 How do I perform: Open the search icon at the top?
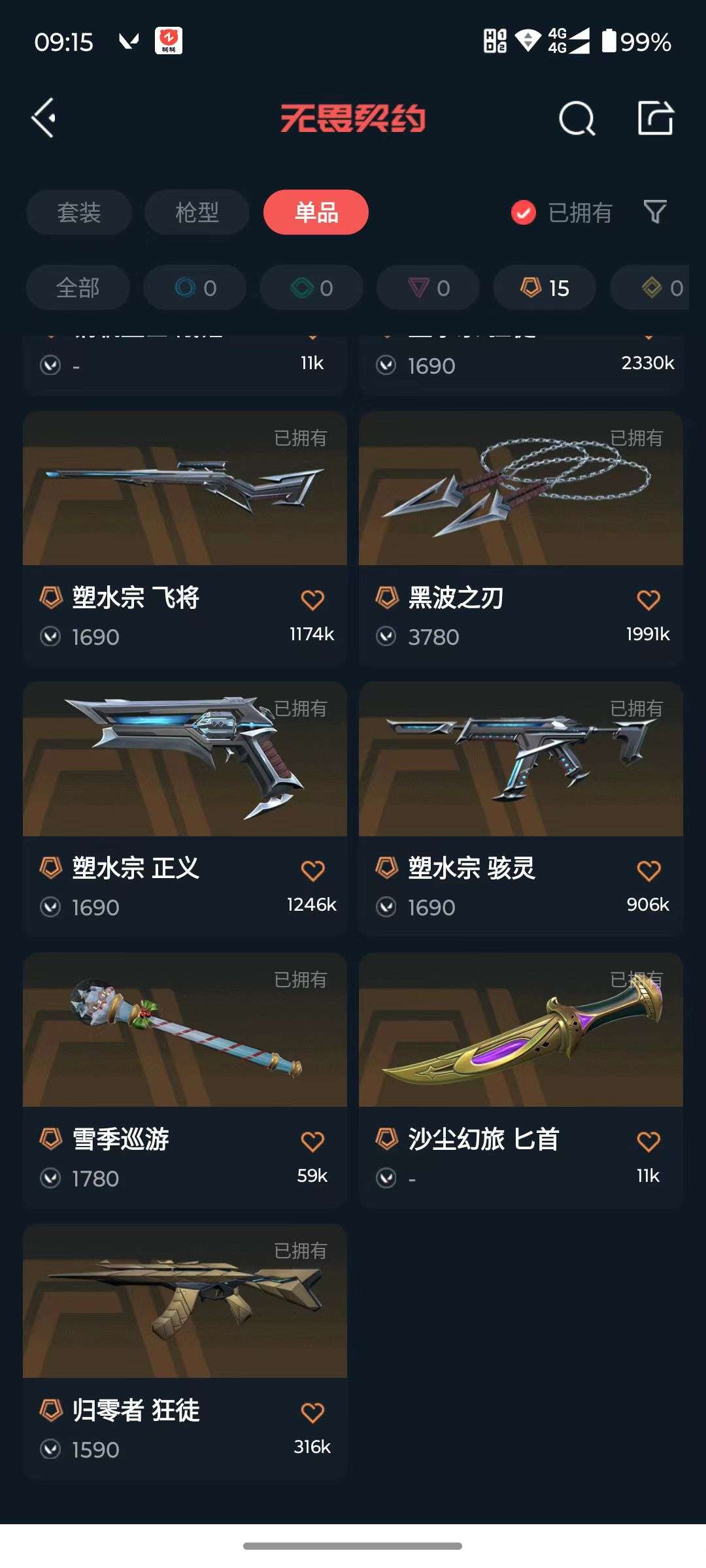click(576, 118)
